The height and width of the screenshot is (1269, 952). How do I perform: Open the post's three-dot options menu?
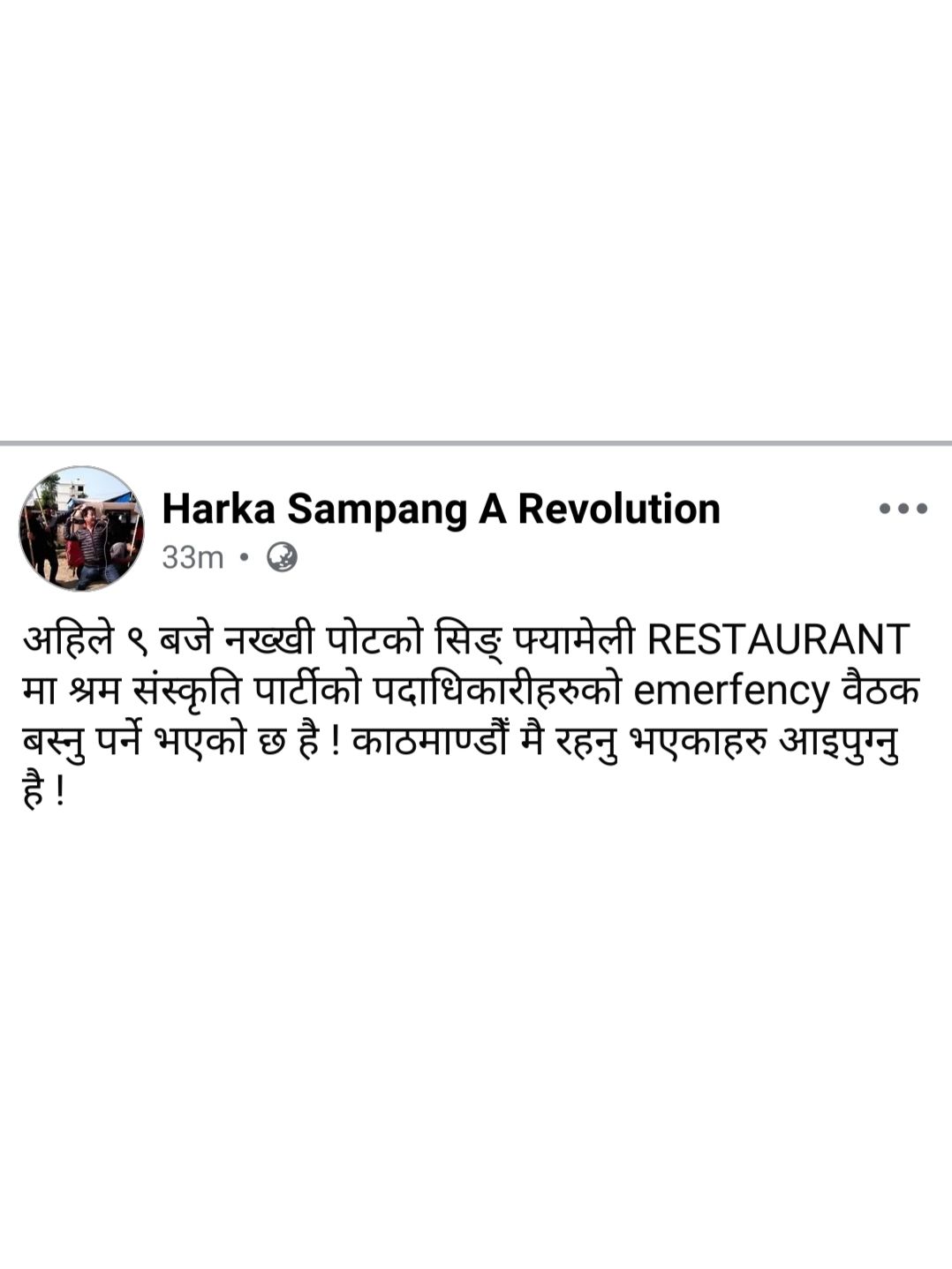point(903,509)
